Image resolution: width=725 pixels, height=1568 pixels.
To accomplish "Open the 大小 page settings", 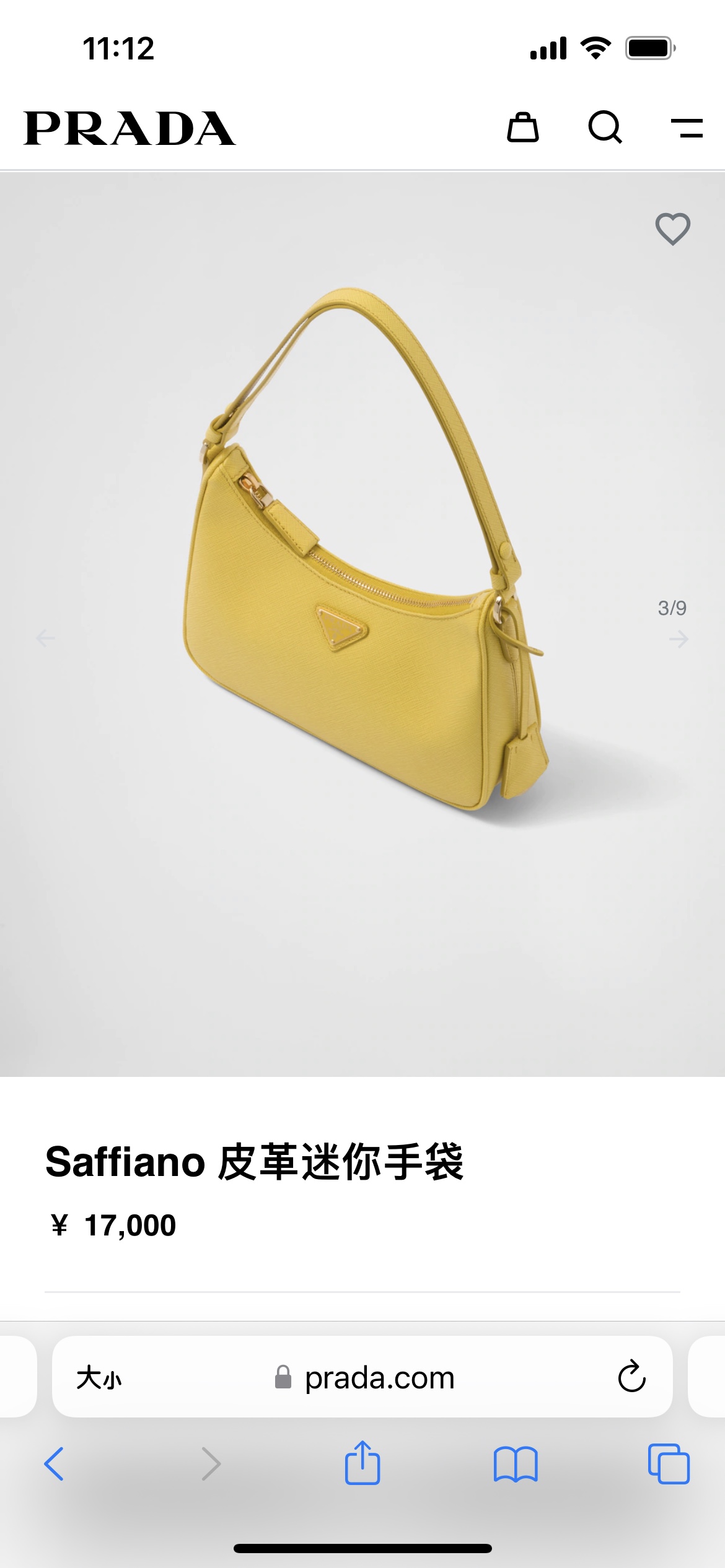I will pyautogui.click(x=99, y=1379).
